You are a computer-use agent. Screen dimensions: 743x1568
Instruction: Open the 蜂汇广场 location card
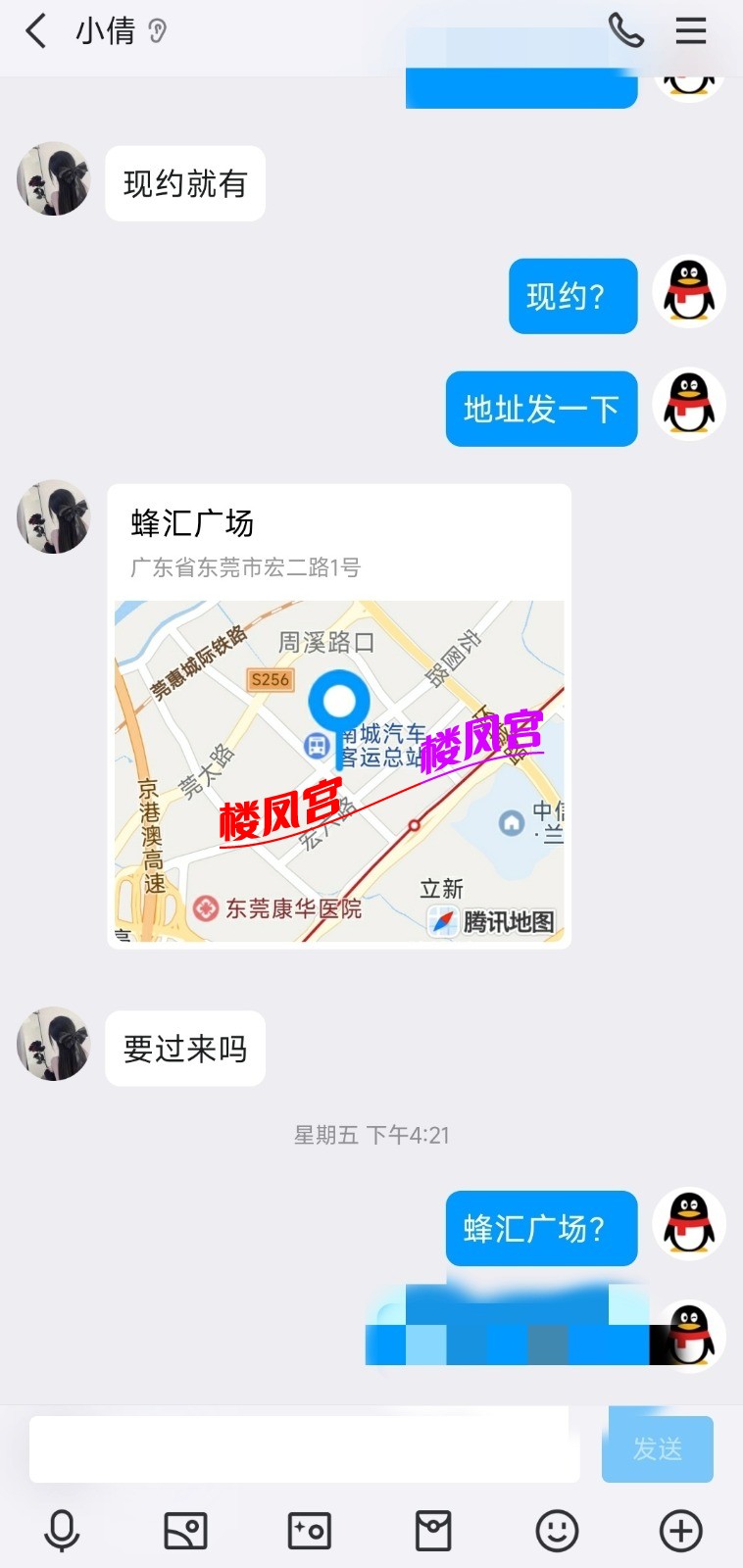tap(339, 716)
